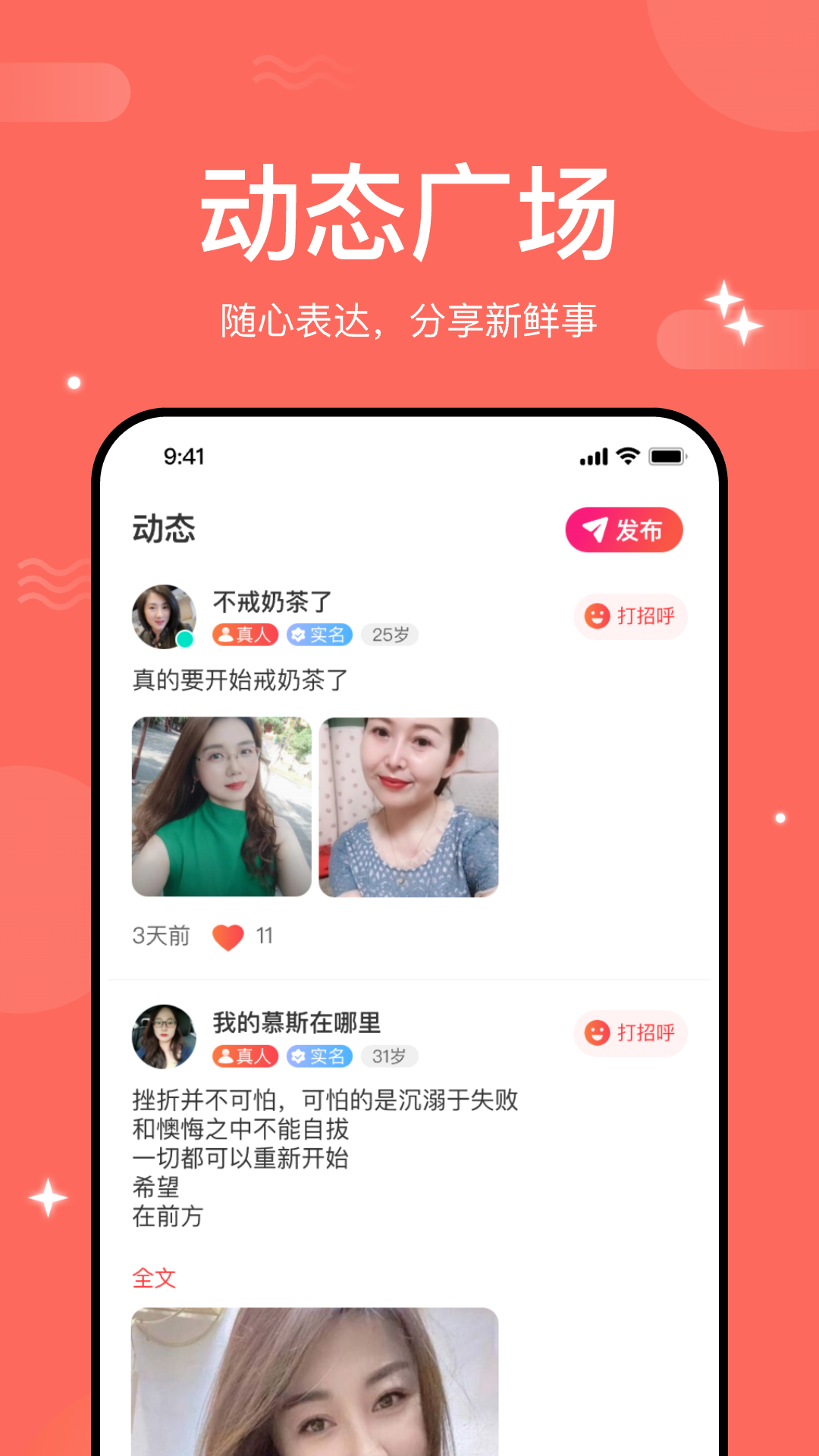
Task: Expand the second post with 全文 link
Action: [154, 1278]
